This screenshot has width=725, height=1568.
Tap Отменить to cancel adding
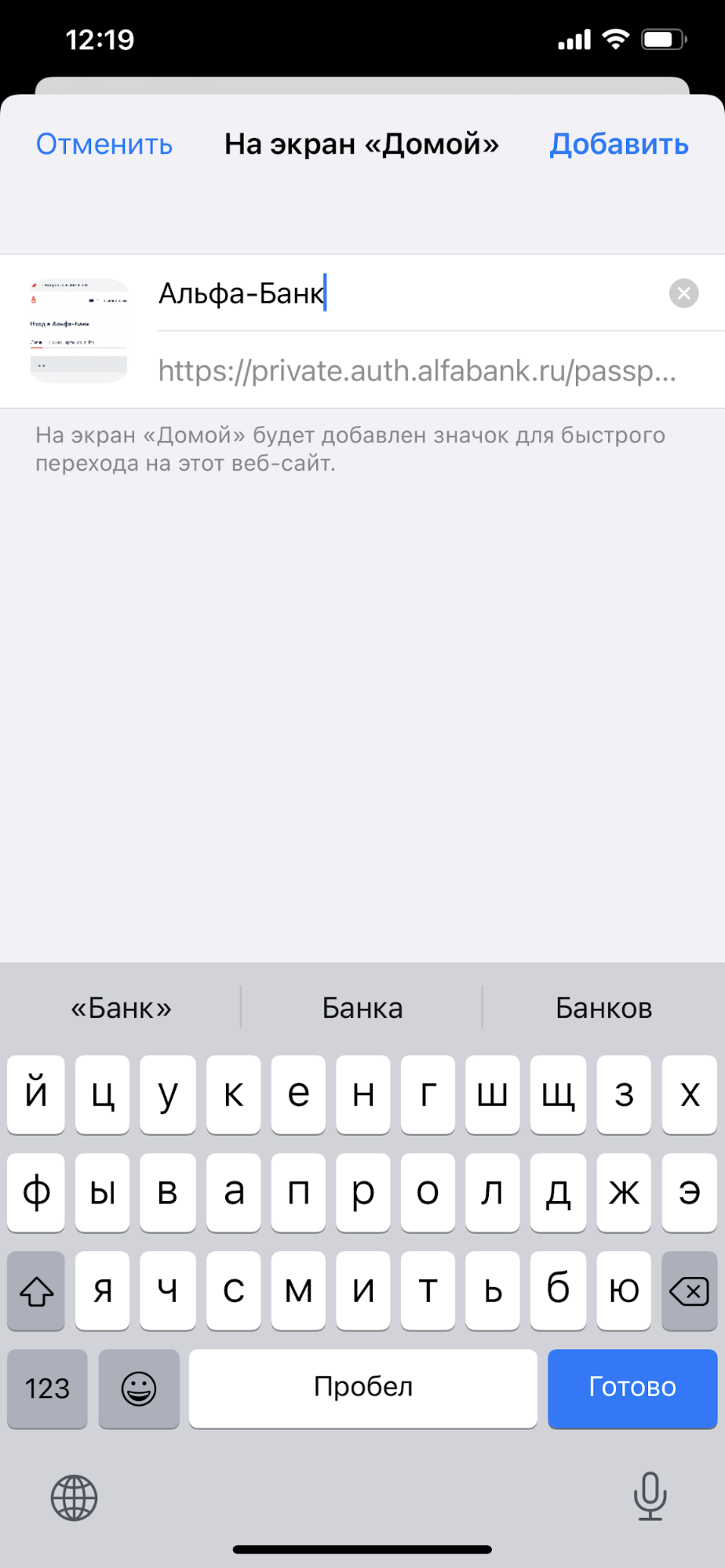tap(104, 144)
